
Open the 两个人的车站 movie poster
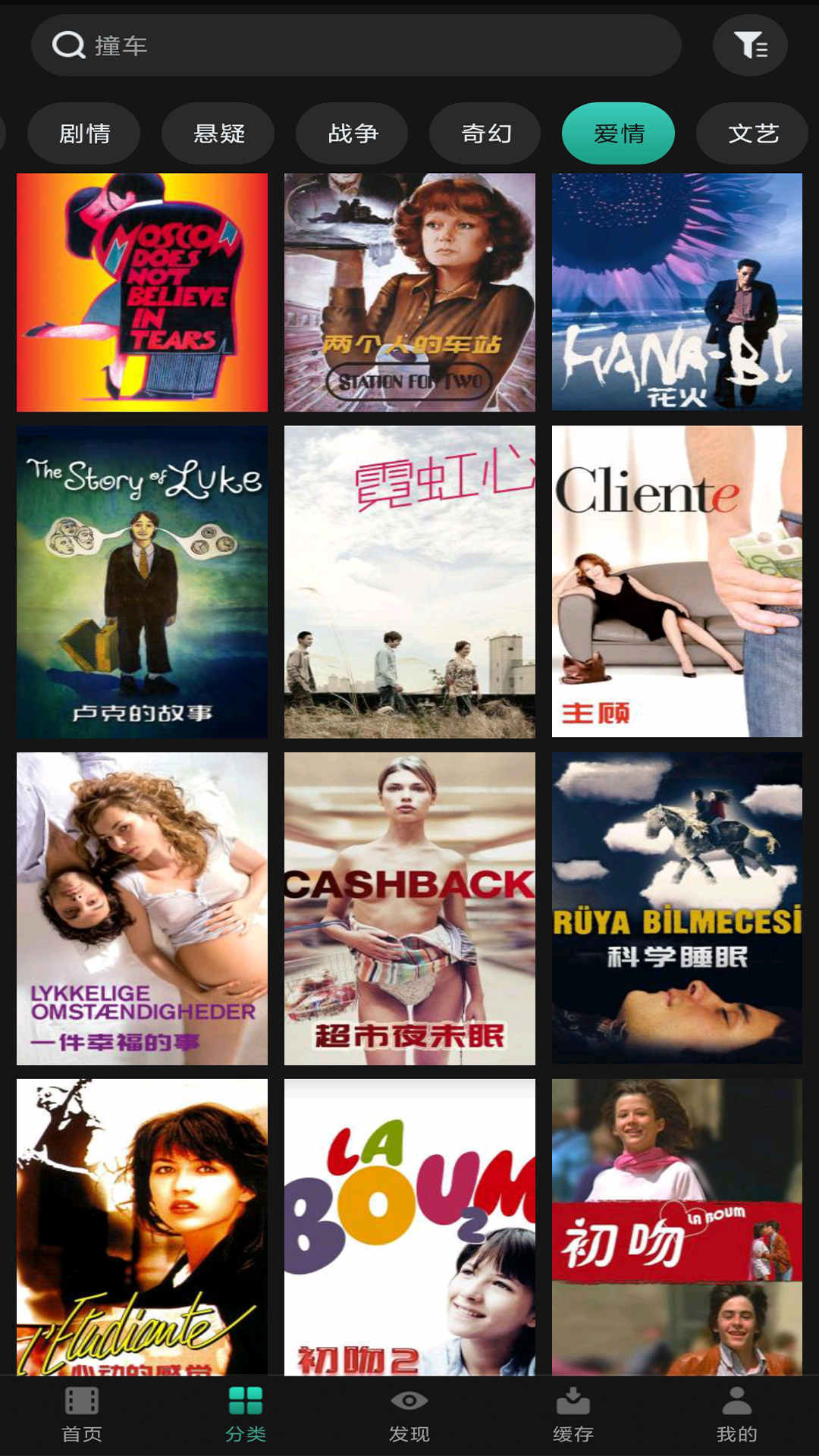[x=409, y=292]
